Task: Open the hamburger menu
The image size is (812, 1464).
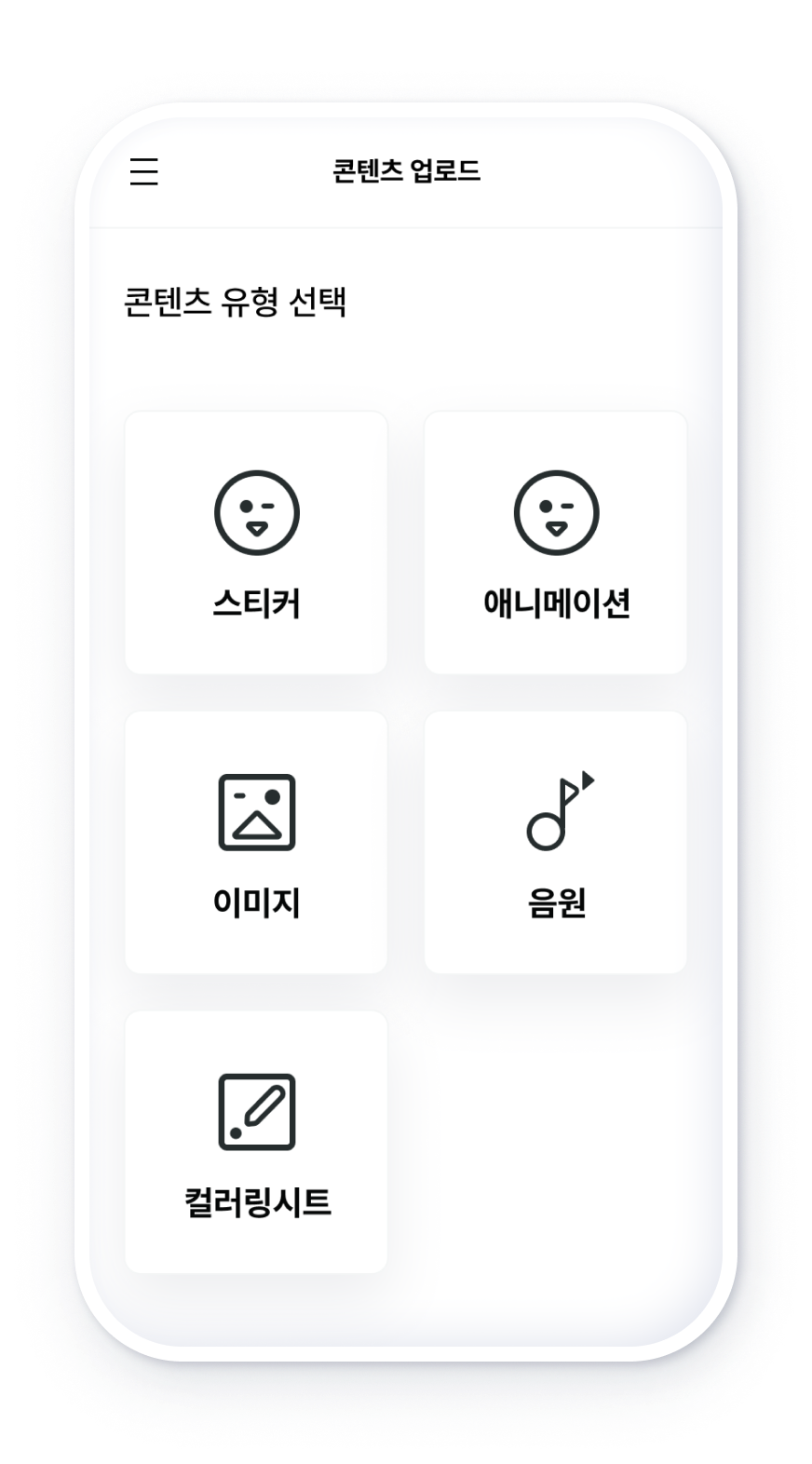Action: (144, 171)
